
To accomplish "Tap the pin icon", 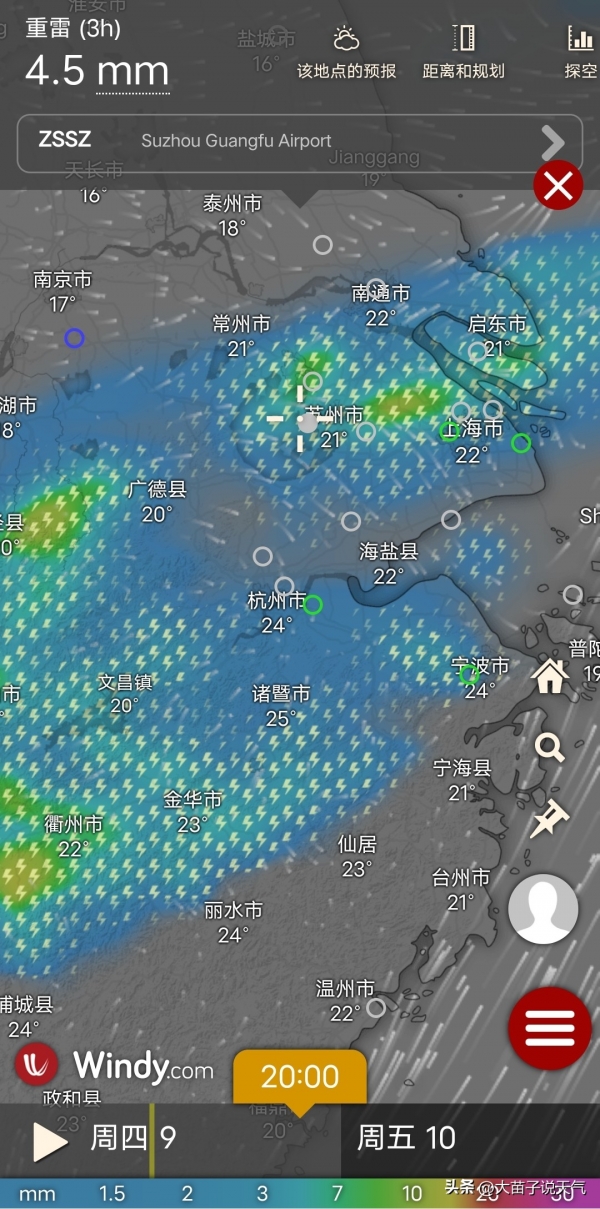I will pos(548,820).
